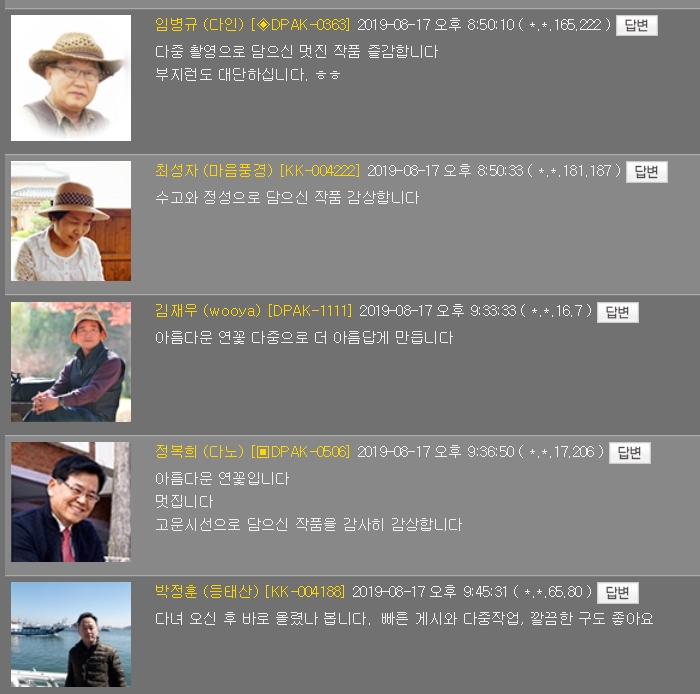Open 최성자 (마음풍경) profile link
This screenshot has width=700, height=694.
coord(214,171)
